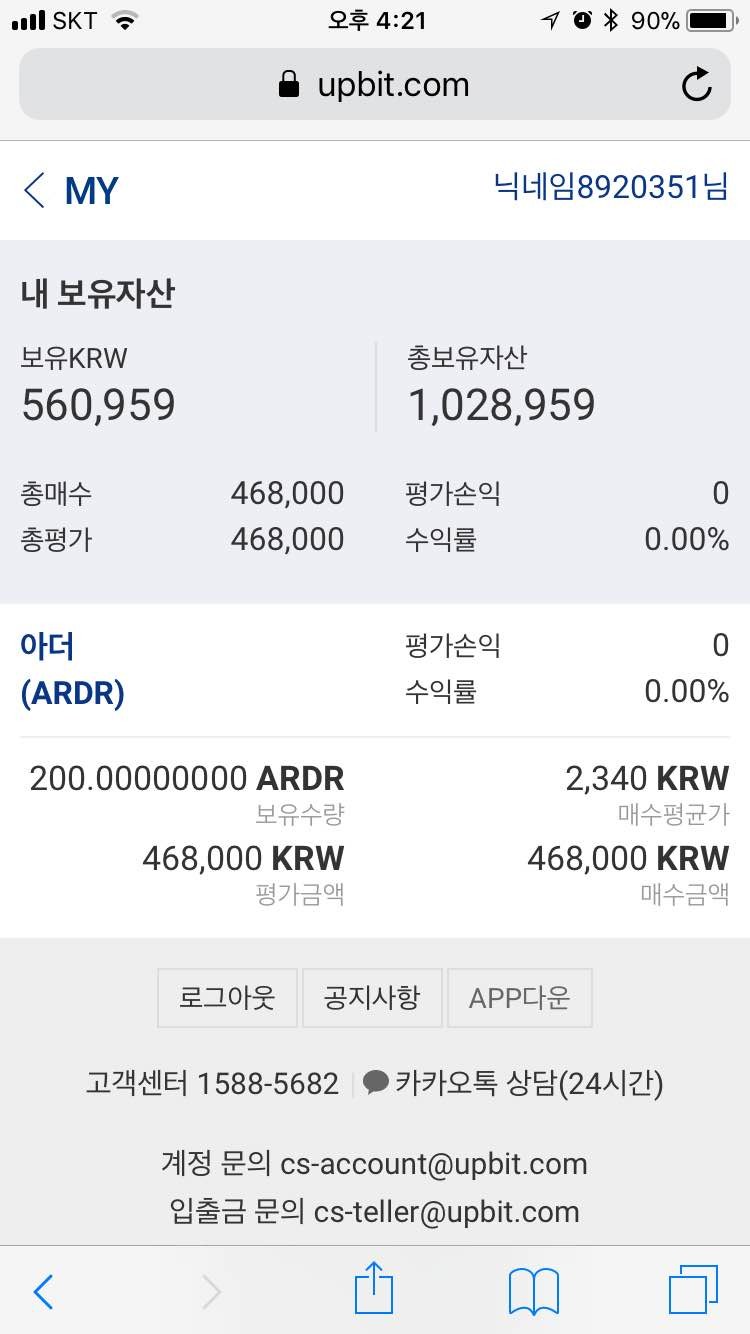Screen dimensions: 750x1334
Task: Show open Safari tabs
Action: click(692, 1290)
